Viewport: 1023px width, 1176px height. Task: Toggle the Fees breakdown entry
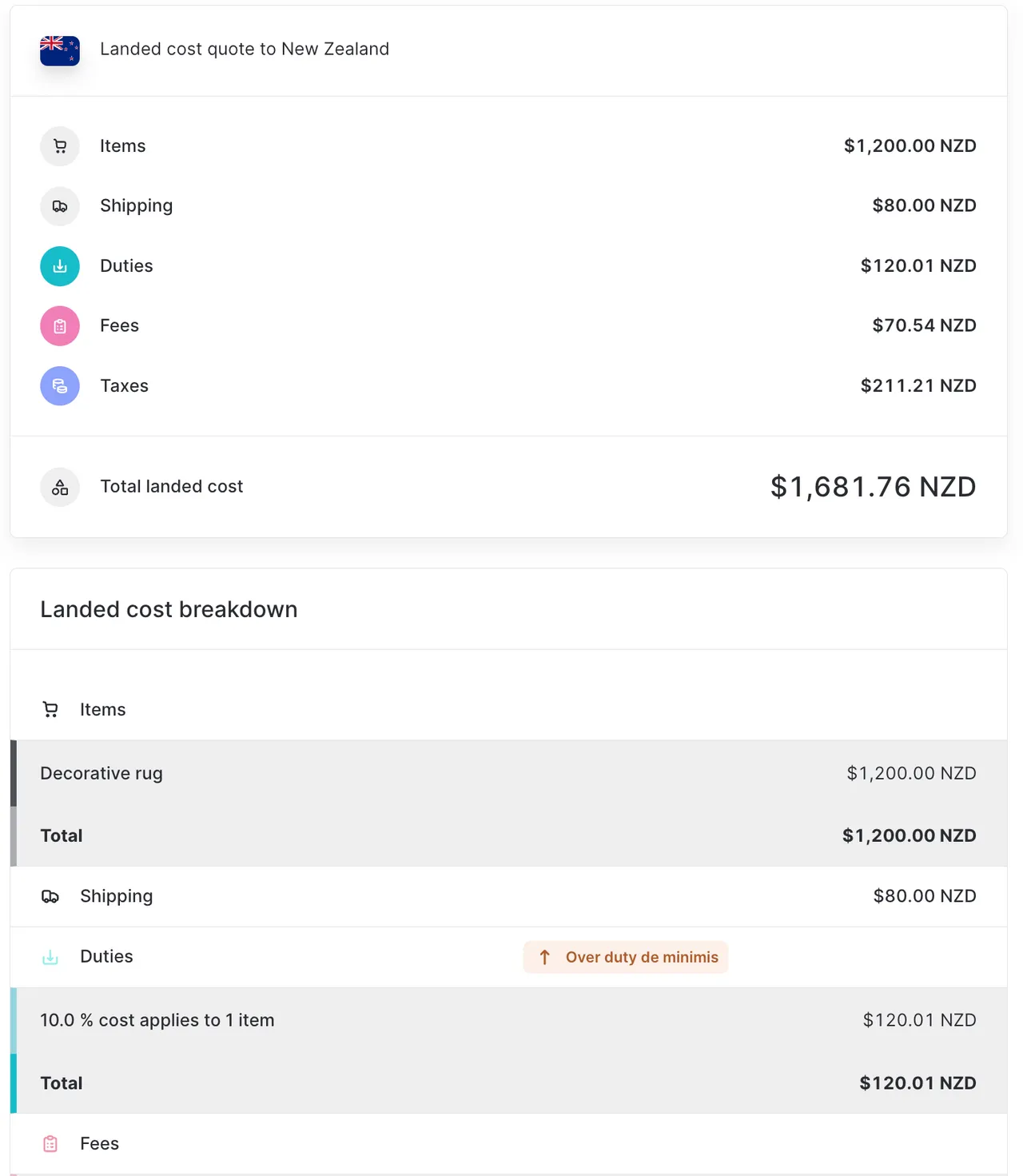(99, 1143)
